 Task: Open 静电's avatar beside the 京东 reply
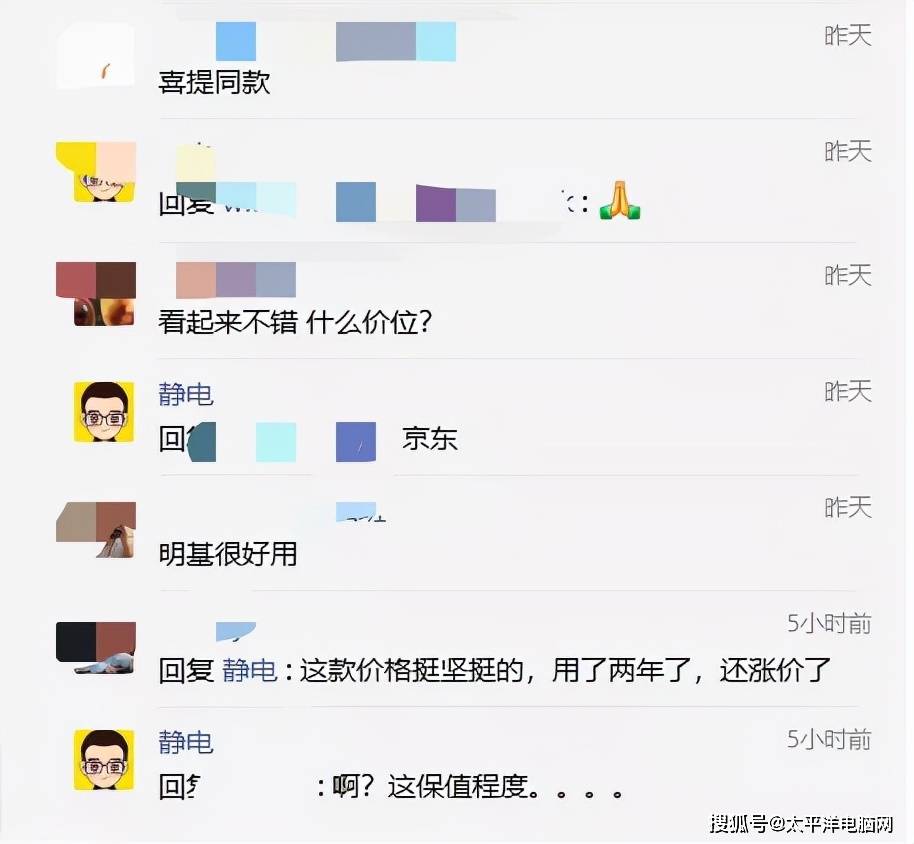pos(104,412)
